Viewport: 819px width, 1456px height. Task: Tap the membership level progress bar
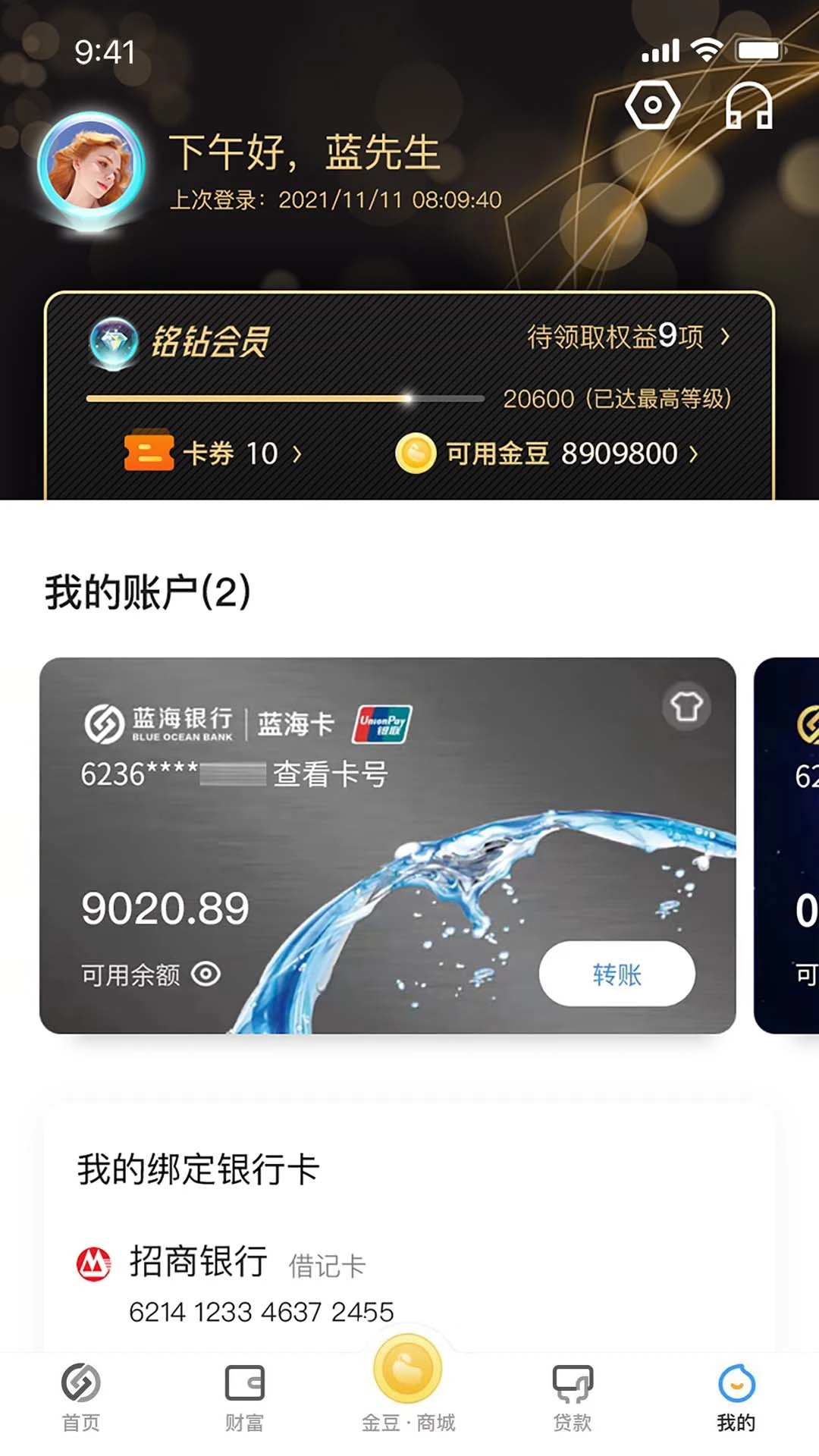284,398
